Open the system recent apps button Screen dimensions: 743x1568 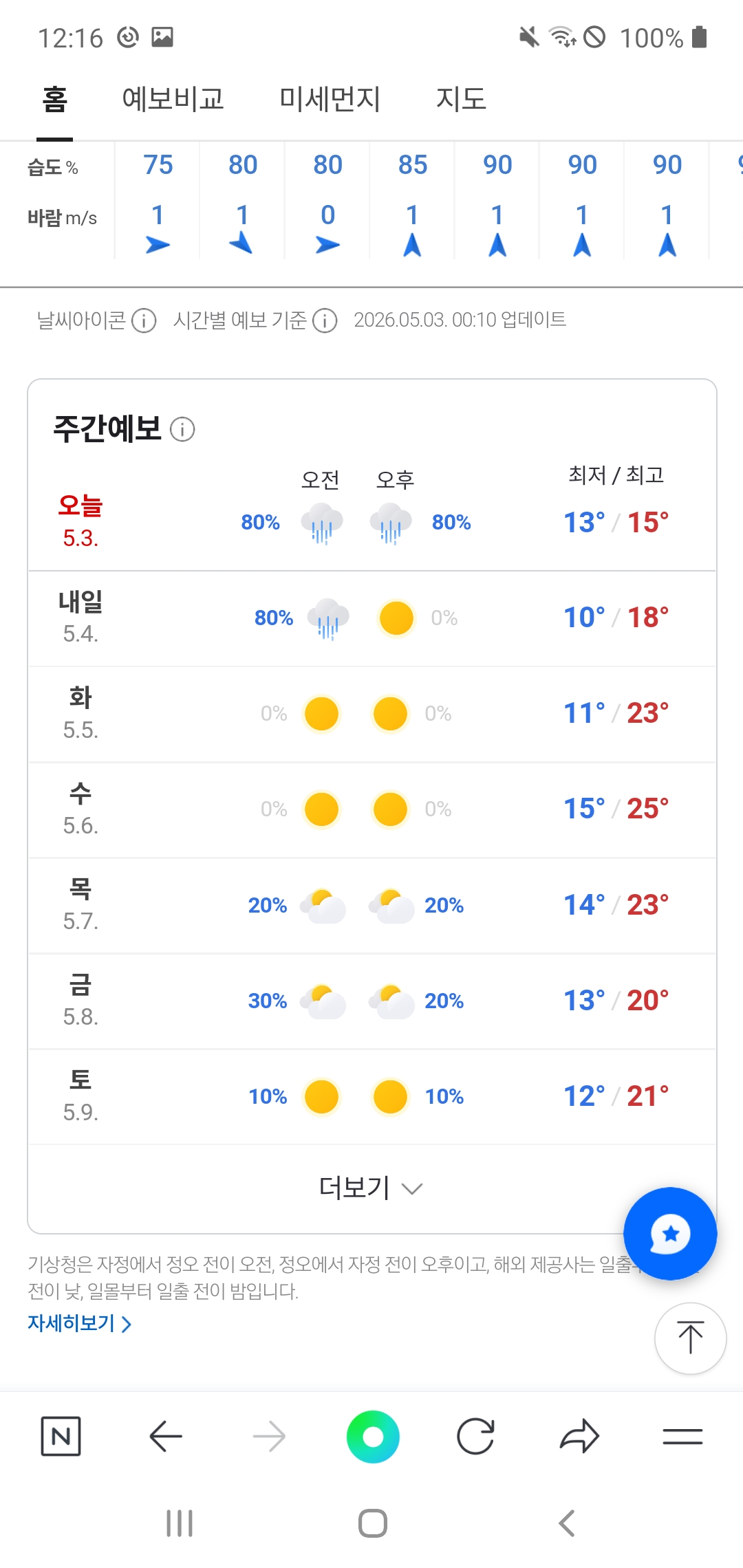tap(180, 1523)
